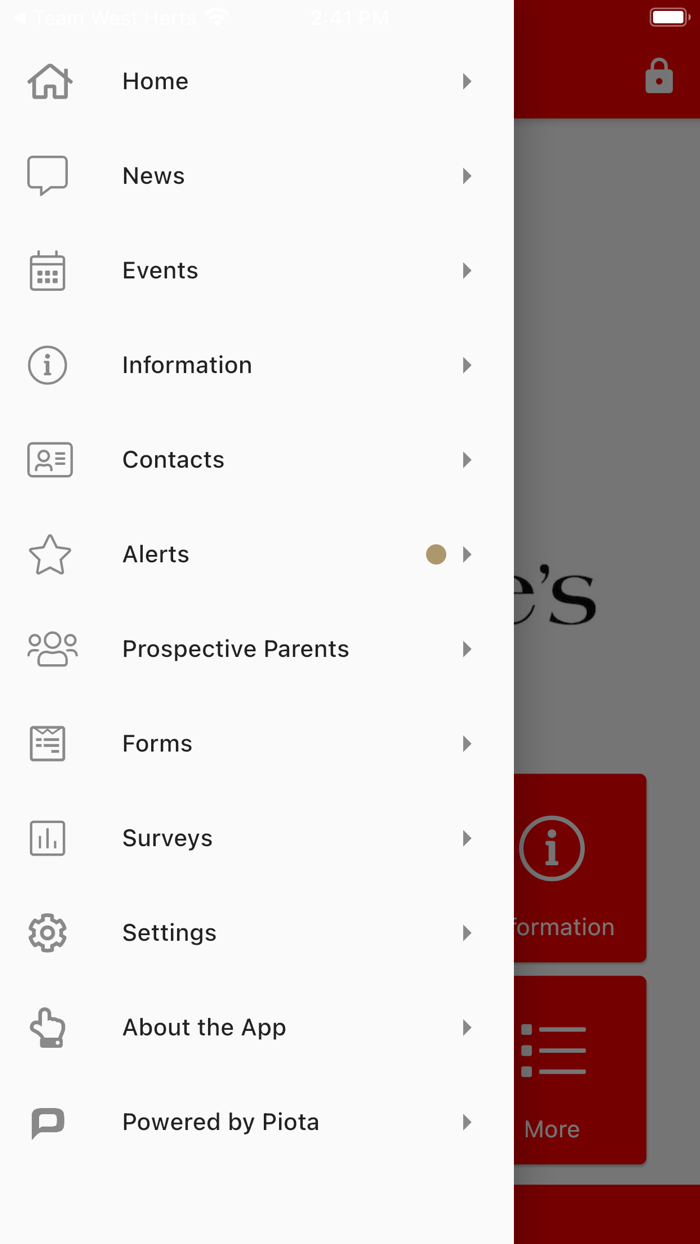700x1244 pixels.
Task: Tap the lock icon in the header
Action: pyautogui.click(x=659, y=77)
